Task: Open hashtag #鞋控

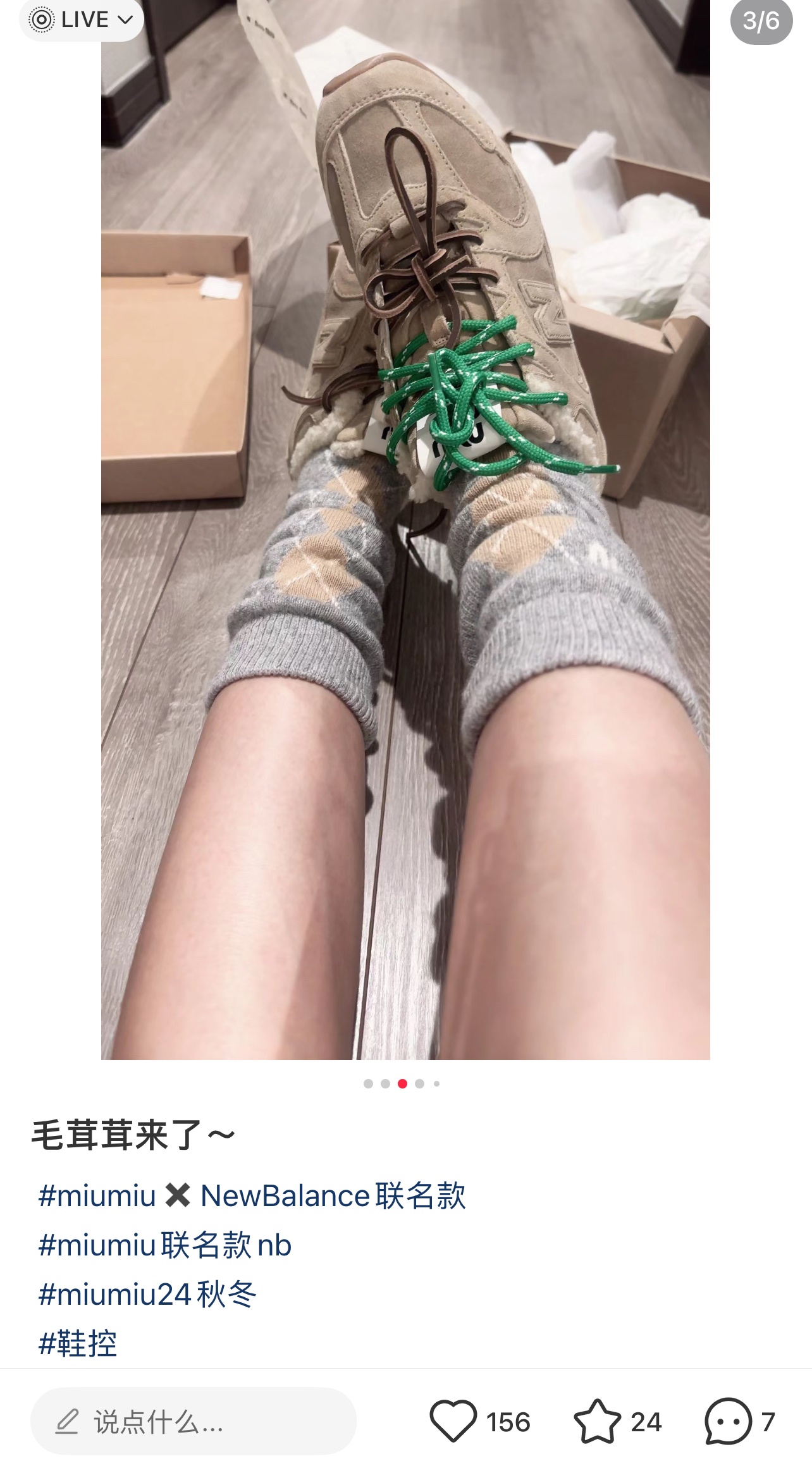Action: click(x=78, y=1343)
